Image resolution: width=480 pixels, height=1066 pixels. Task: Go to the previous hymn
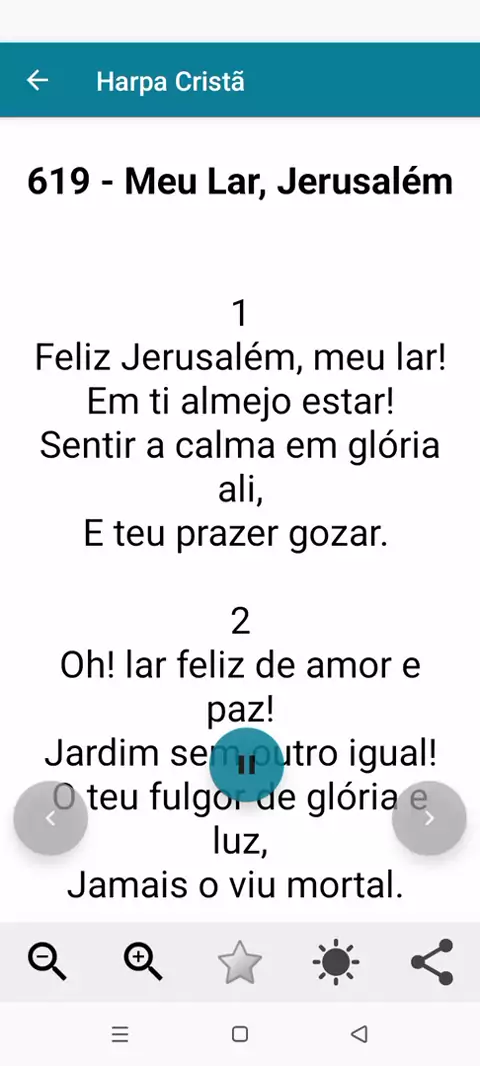50,818
